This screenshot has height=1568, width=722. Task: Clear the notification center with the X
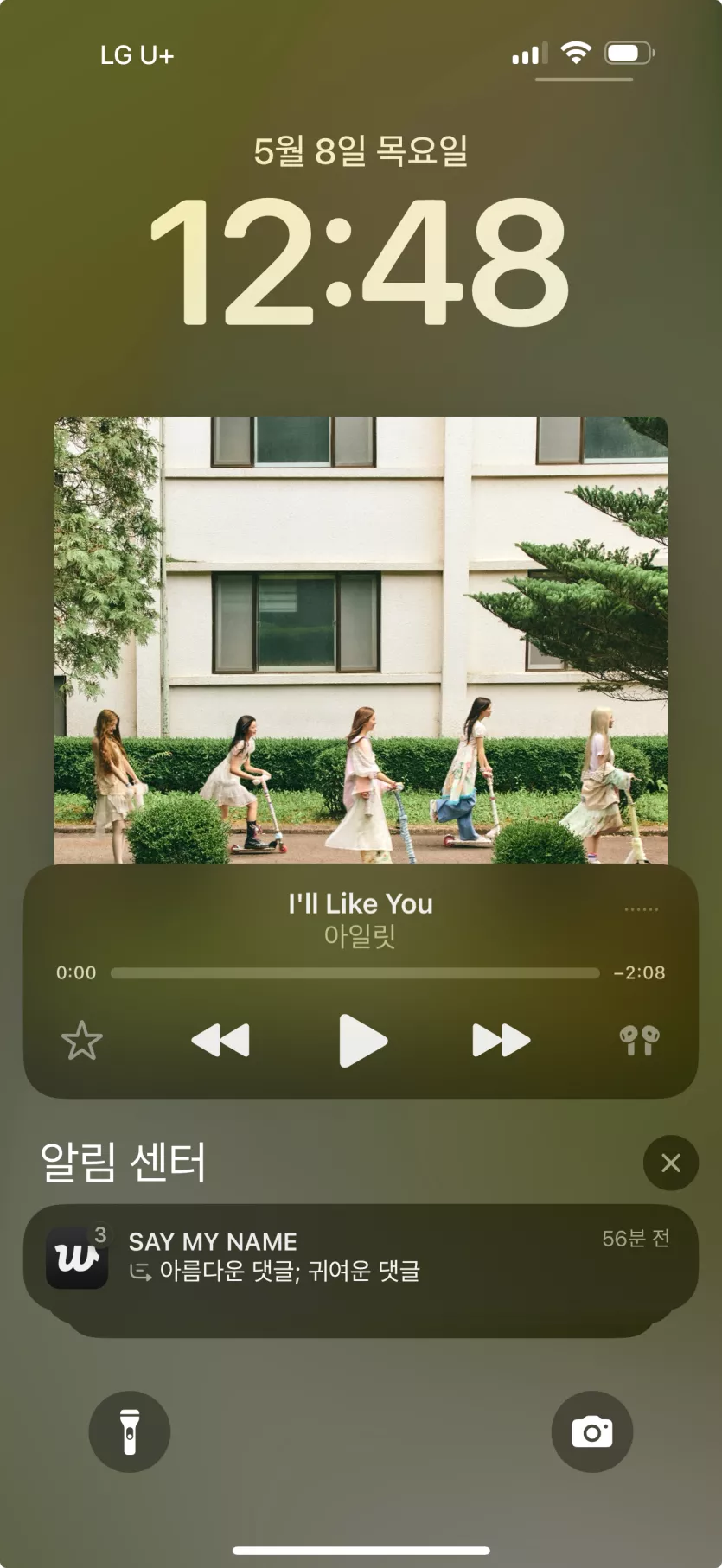click(670, 1163)
